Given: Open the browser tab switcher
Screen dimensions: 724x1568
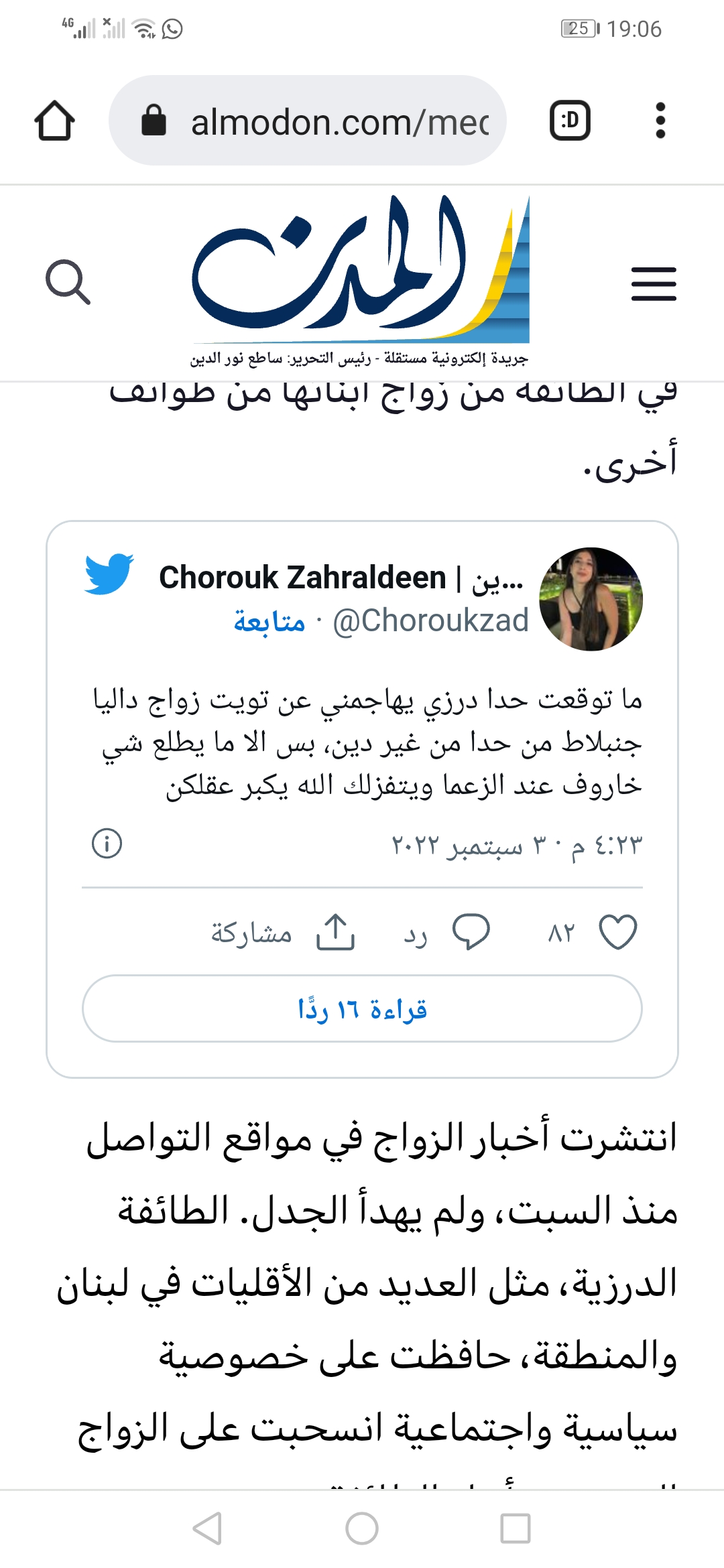Looking at the screenshot, I should pyautogui.click(x=570, y=121).
